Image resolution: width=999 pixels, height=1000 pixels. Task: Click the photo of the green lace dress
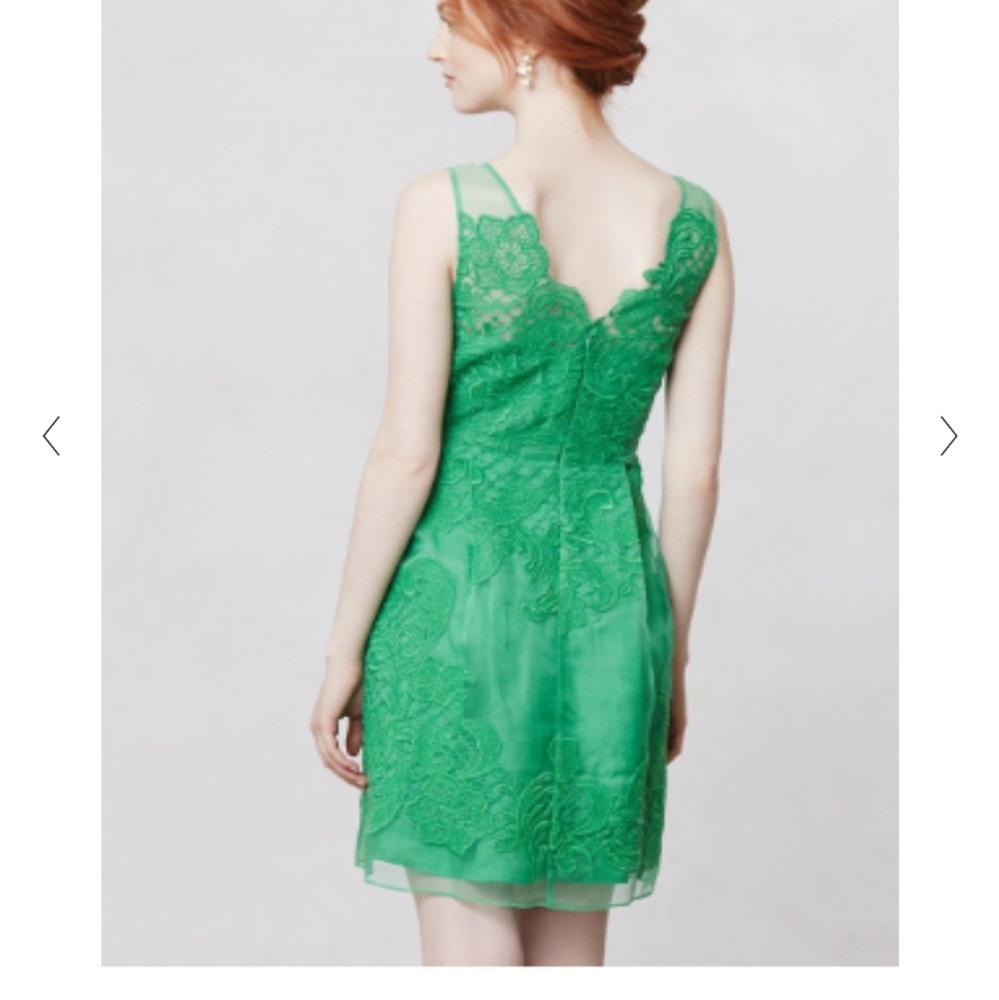[x=500, y=480]
